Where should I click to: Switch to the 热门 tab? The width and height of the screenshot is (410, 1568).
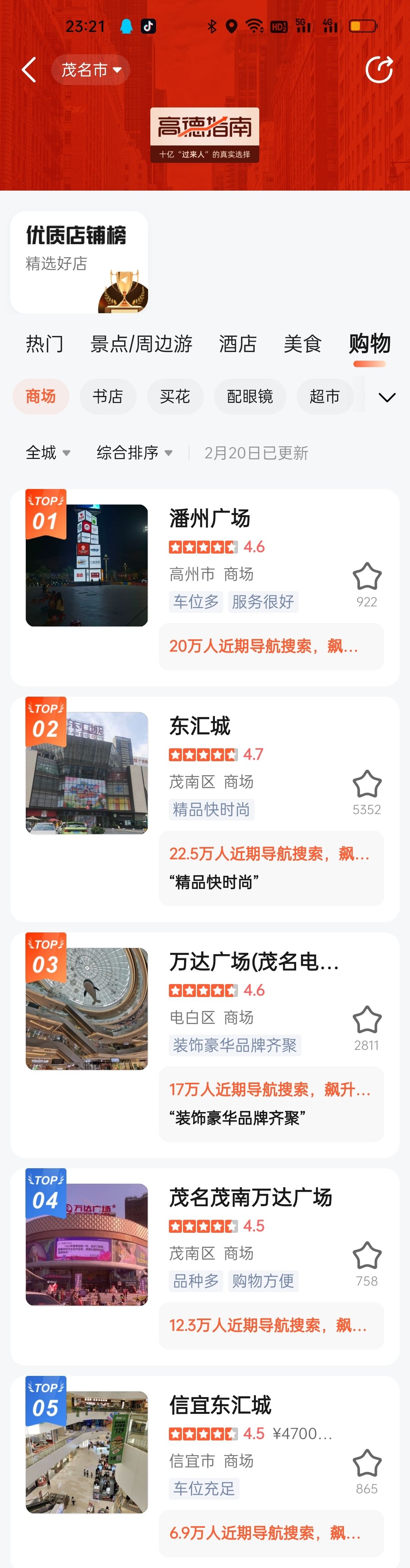[x=44, y=344]
